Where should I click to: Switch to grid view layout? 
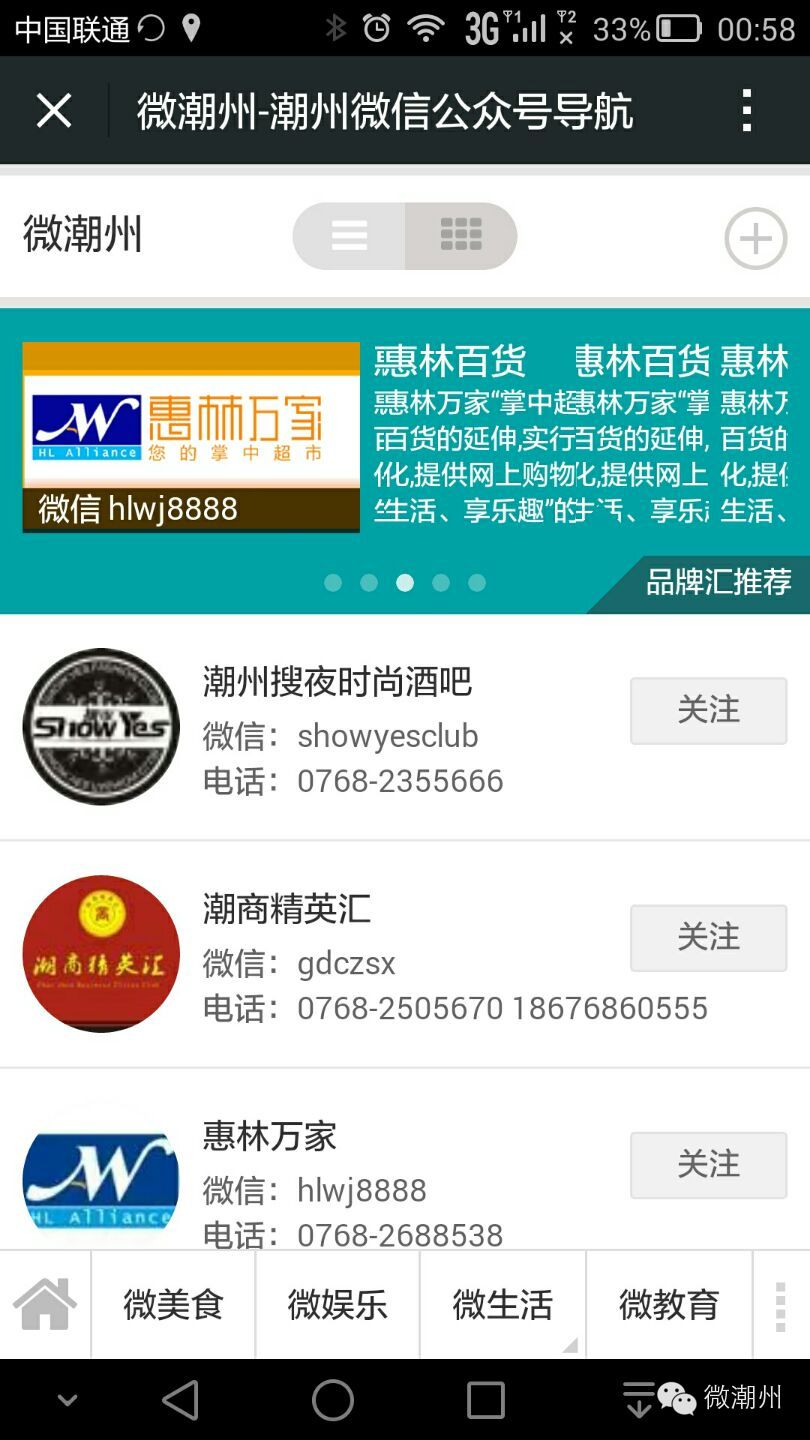(x=461, y=237)
